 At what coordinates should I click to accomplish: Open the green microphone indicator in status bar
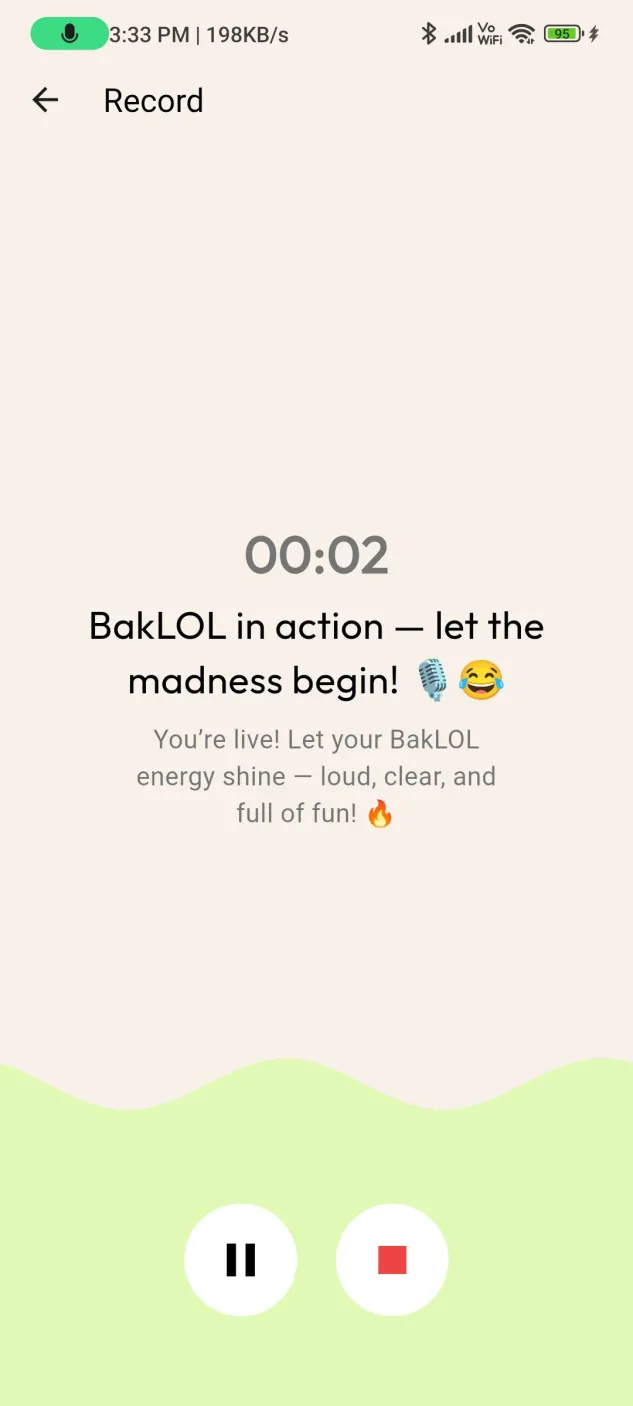point(69,34)
